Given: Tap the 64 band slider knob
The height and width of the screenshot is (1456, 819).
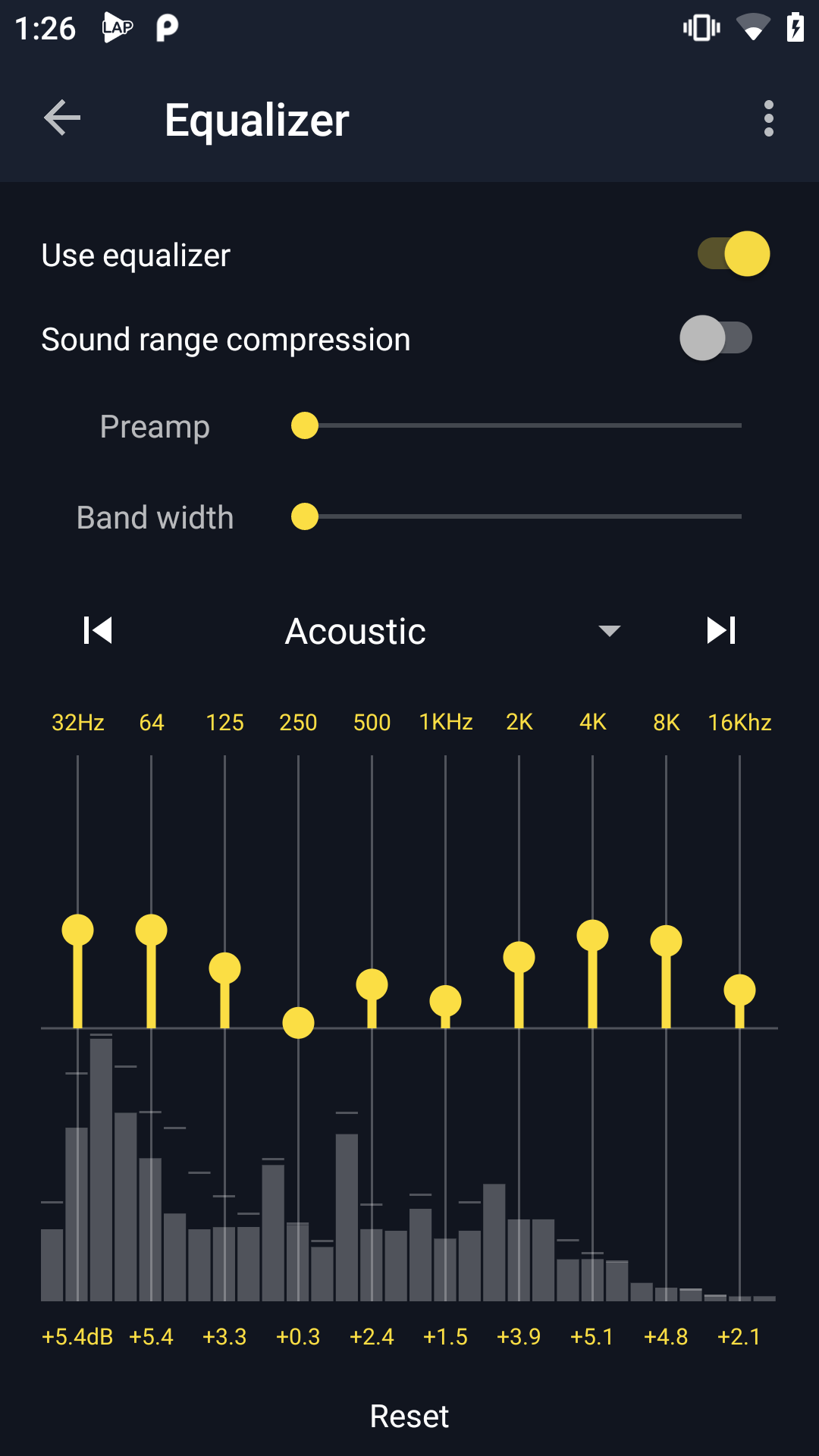Looking at the screenshot, I should [x=151, y=930].
